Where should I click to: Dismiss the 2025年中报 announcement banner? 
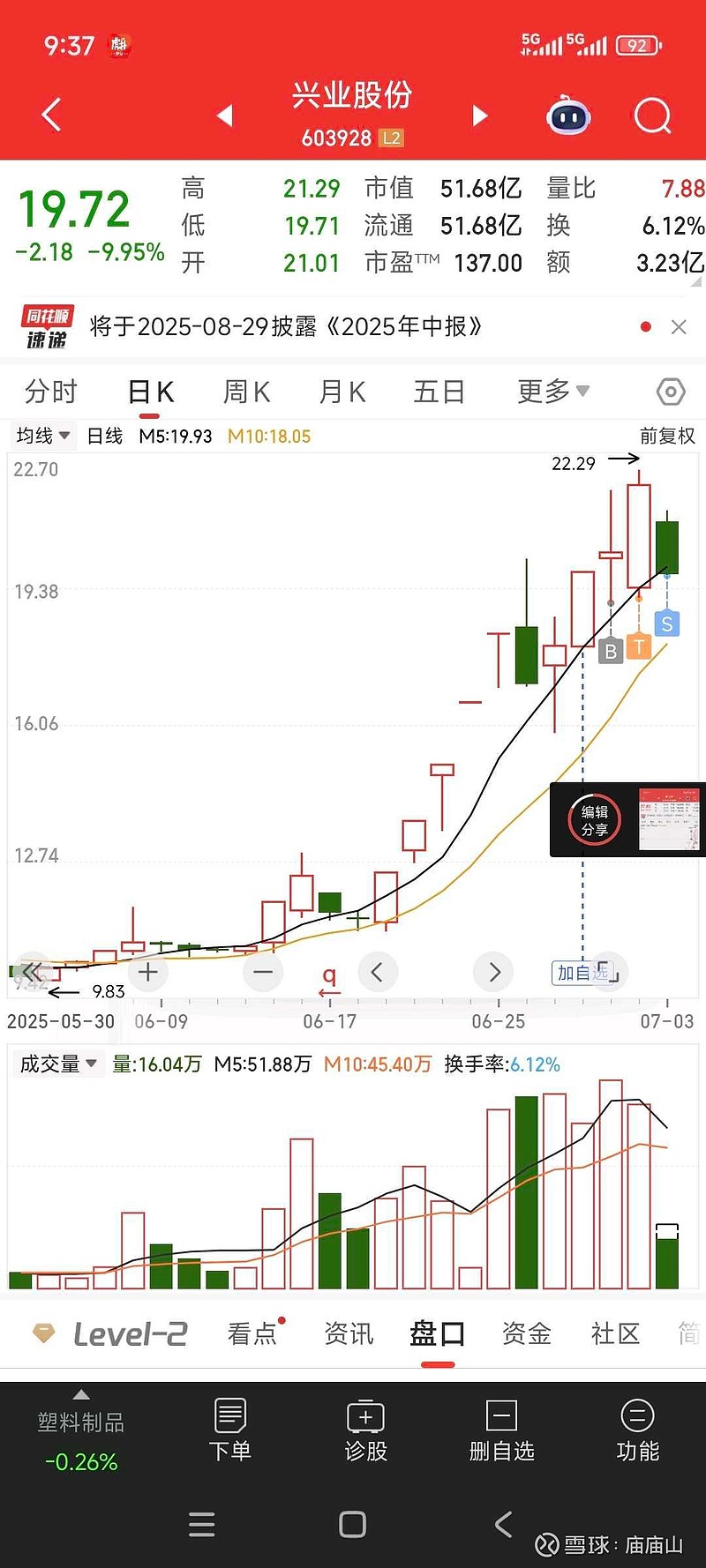(679, 327)
